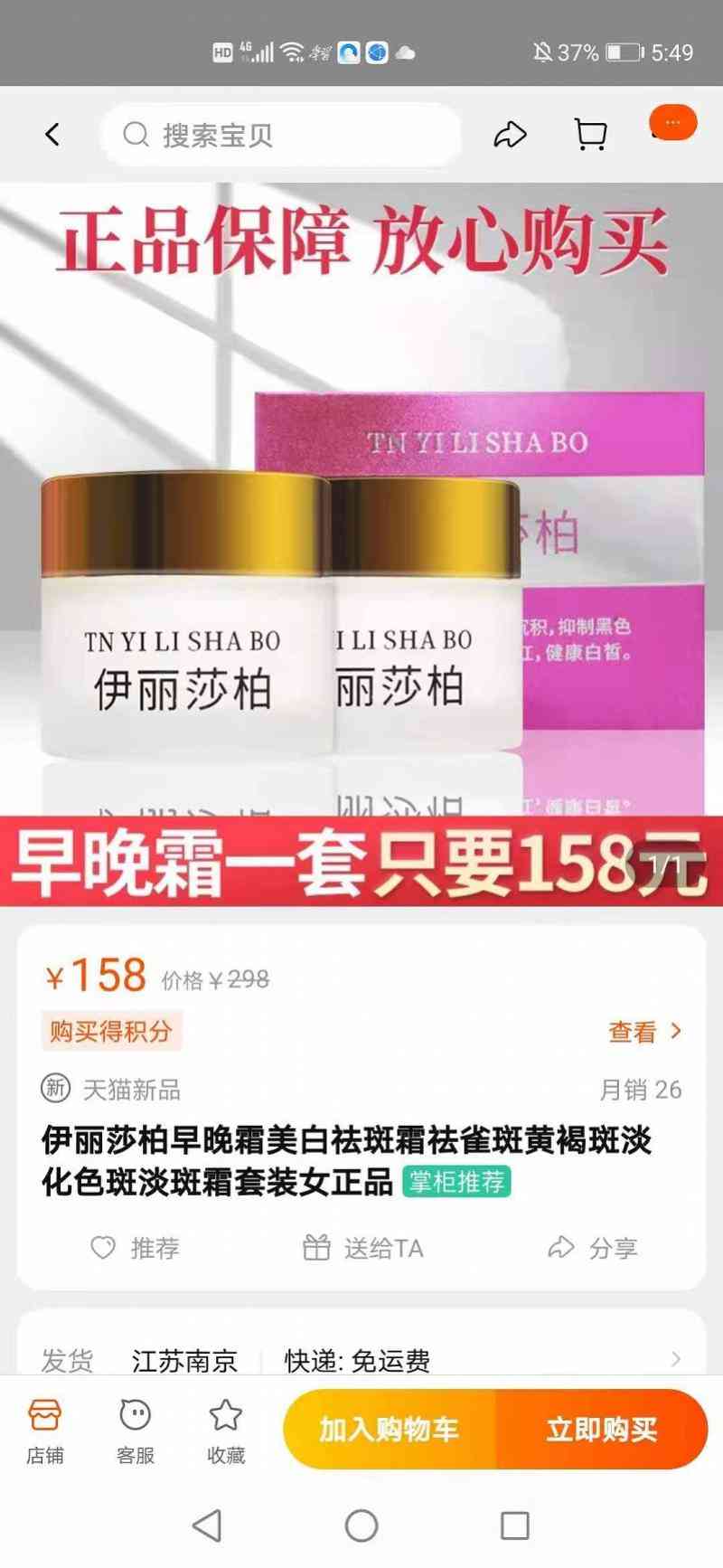
Task: Go back to the previous page
Action: [x=52, y=135]
